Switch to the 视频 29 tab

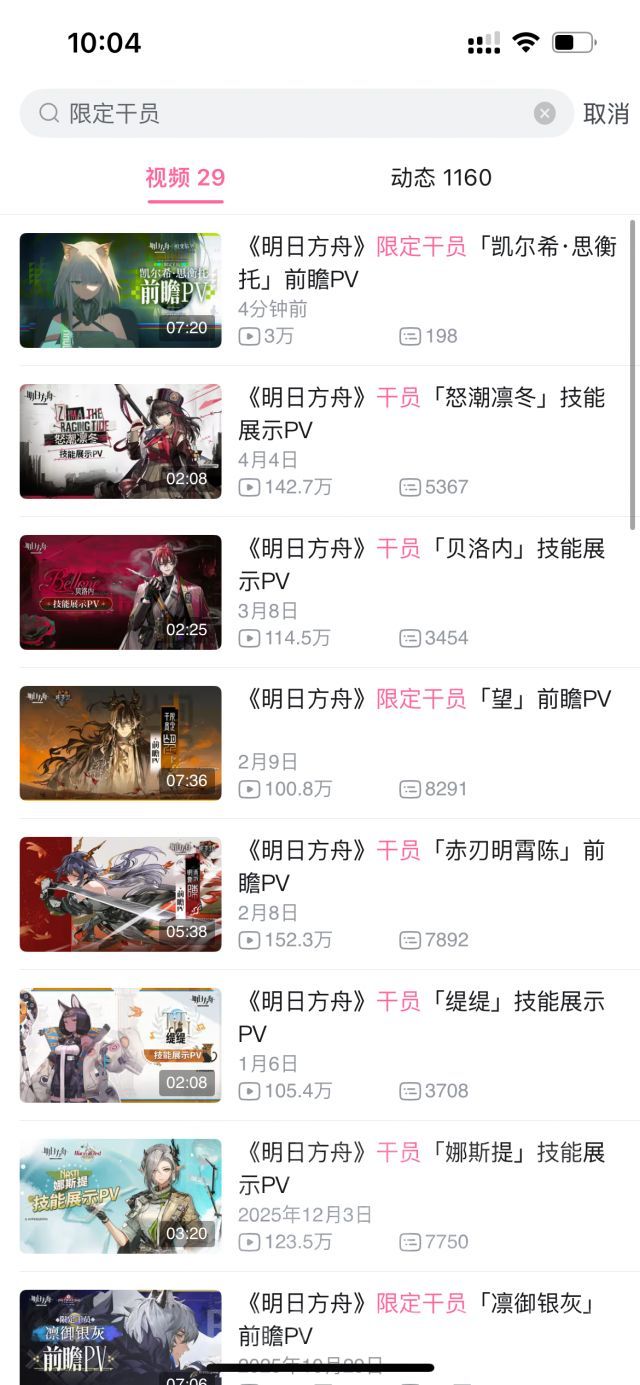[185, 178]
